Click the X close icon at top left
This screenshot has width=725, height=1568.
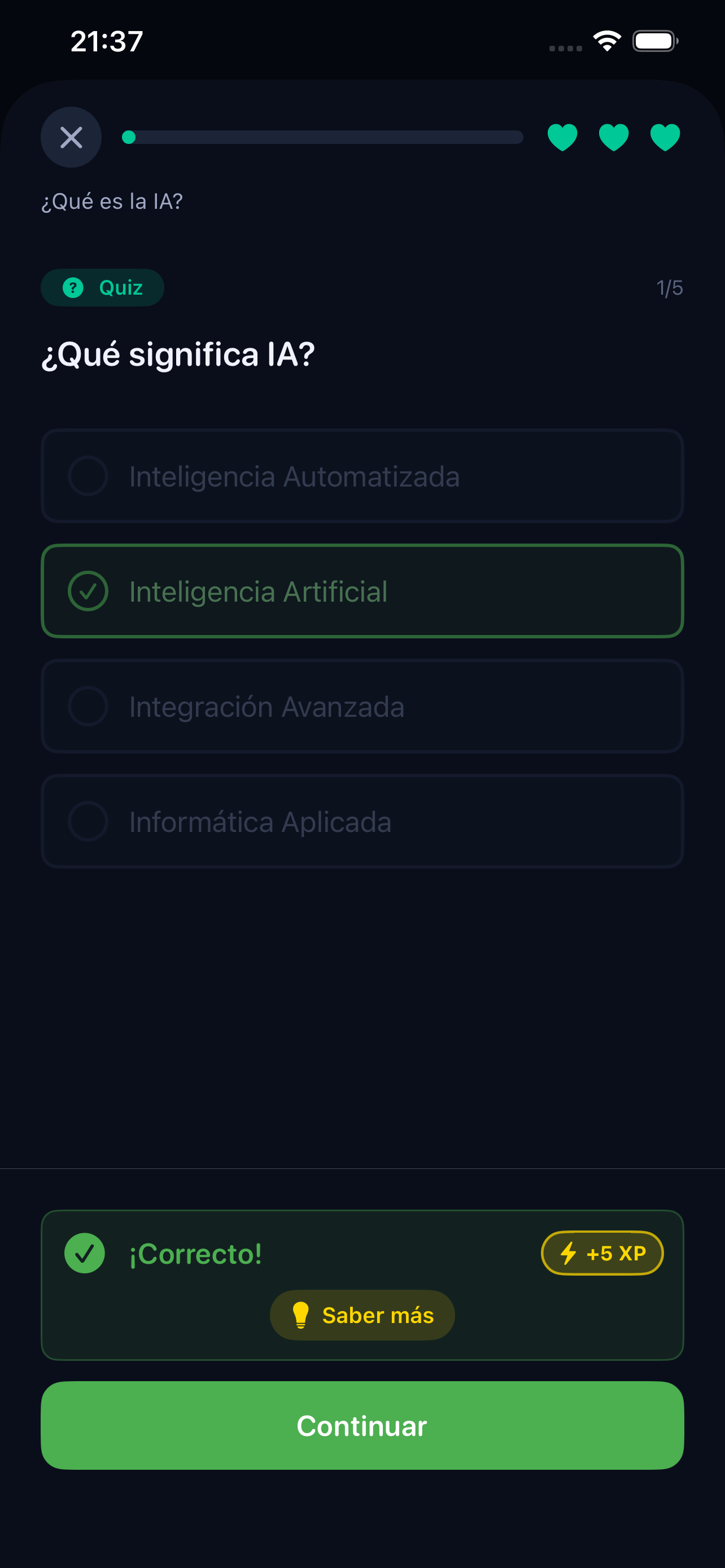click(x=71, y=137)
